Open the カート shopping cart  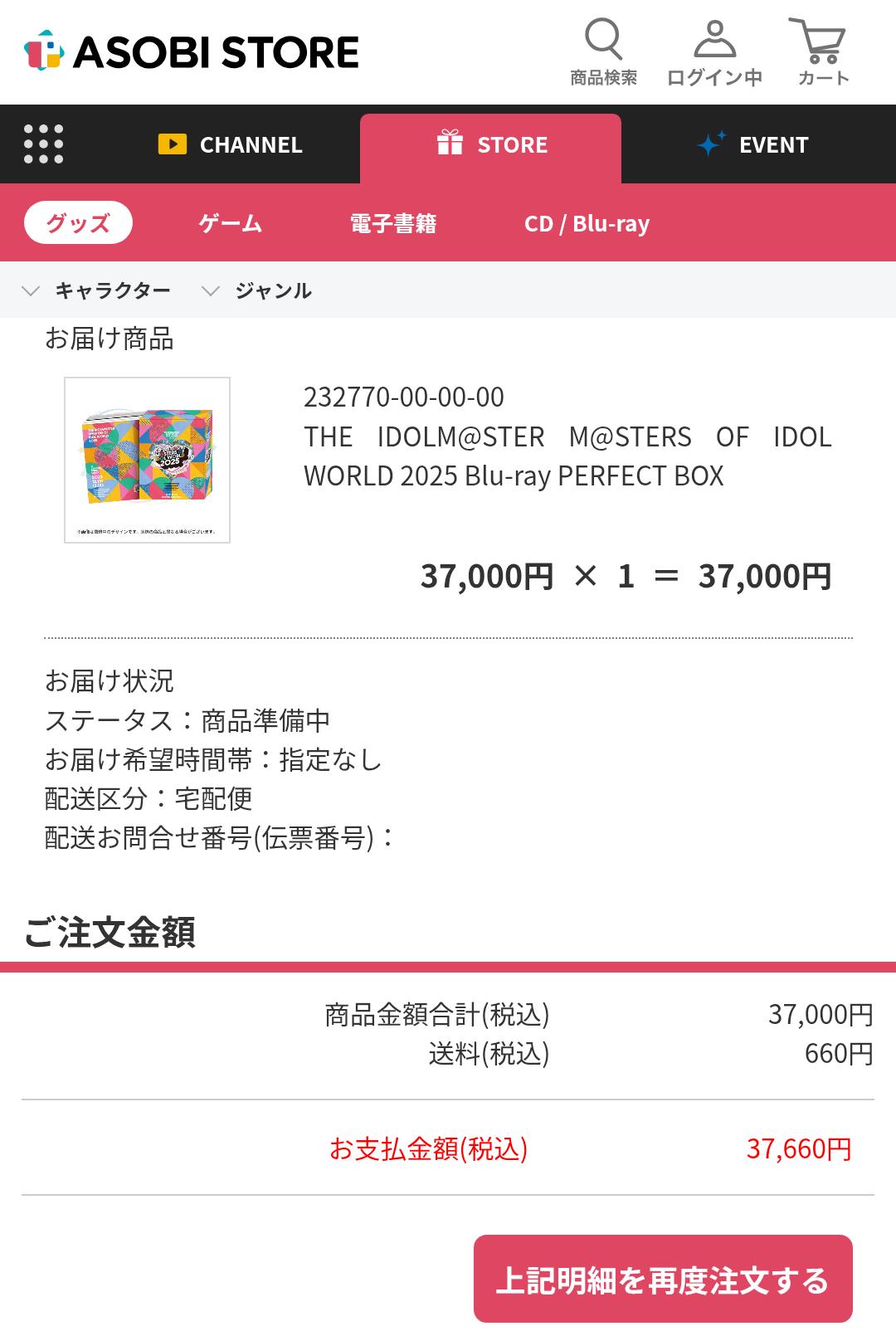[x=822, y=52]
